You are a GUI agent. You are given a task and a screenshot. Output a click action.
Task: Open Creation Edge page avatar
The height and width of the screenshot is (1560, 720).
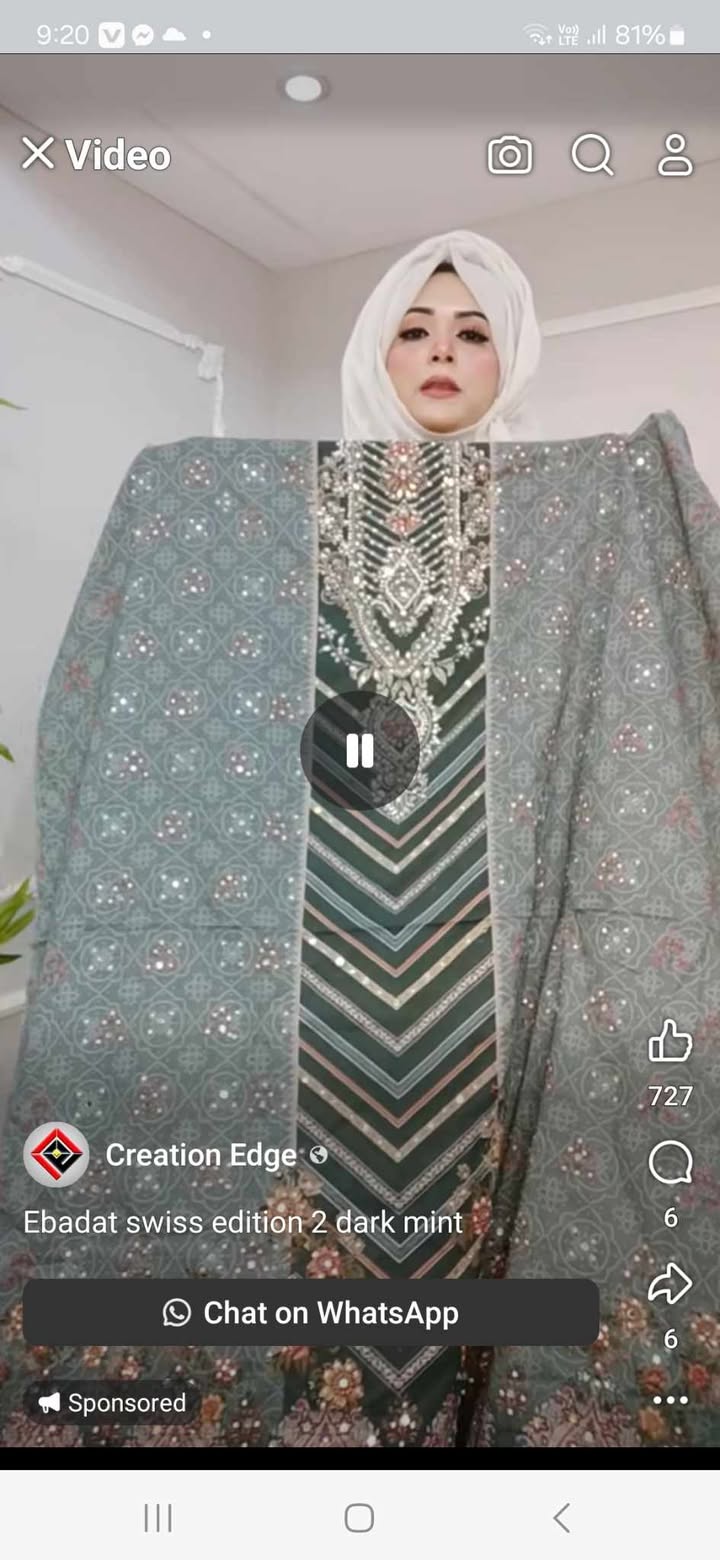(56, 1155)
